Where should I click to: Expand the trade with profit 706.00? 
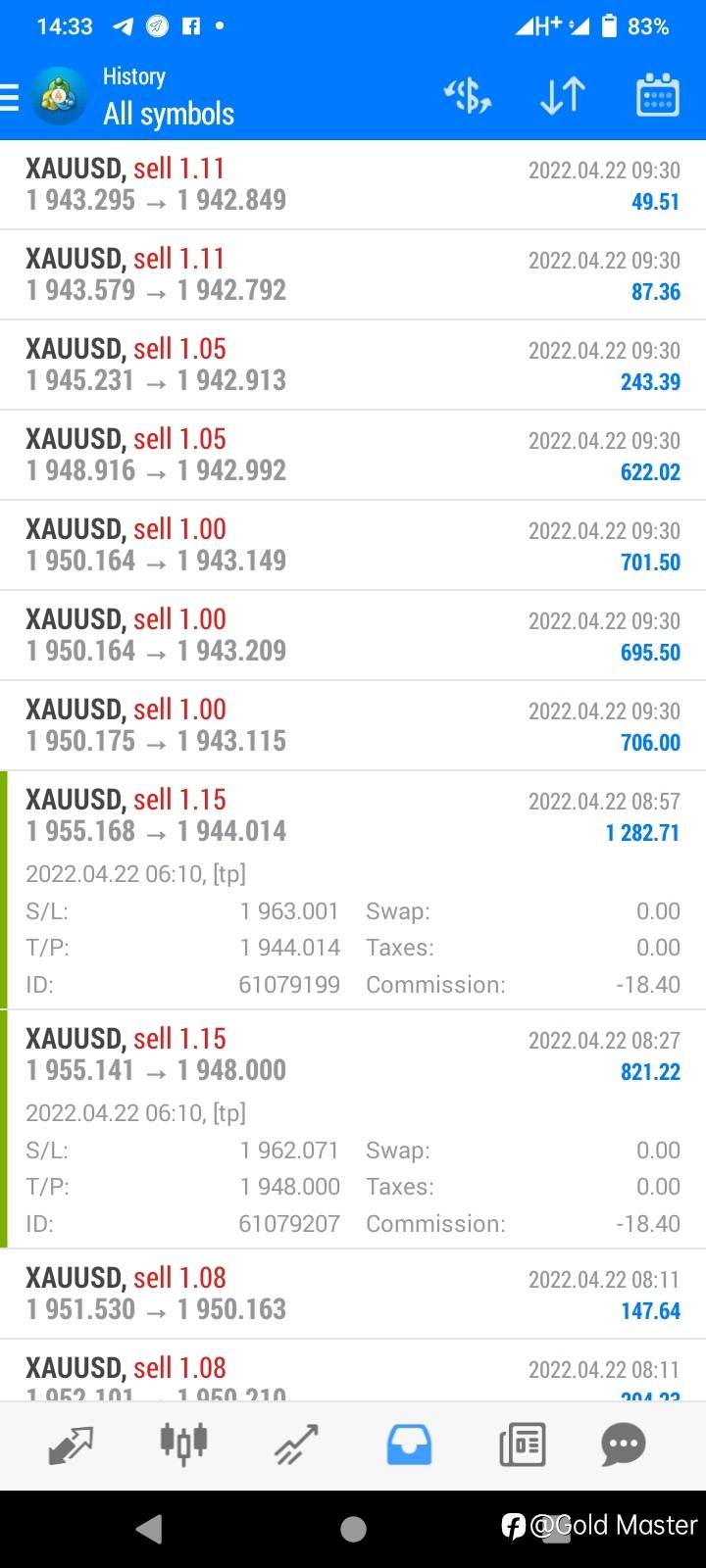353,725
